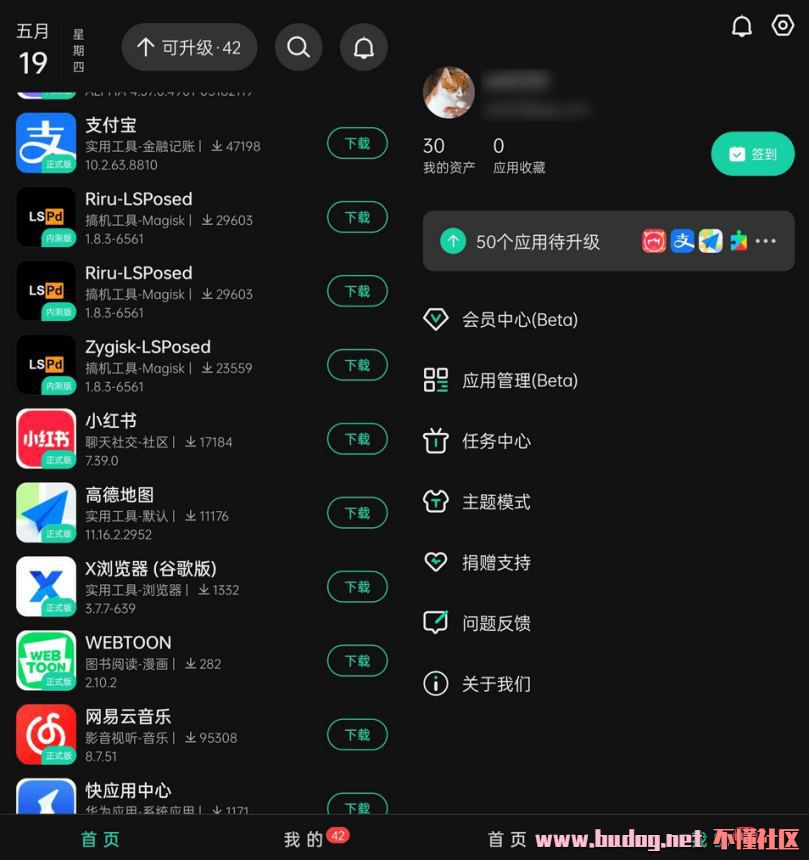Download WEBTOON
The width and height of the screenshot is (809, 860).
click(x=357, y=662)
